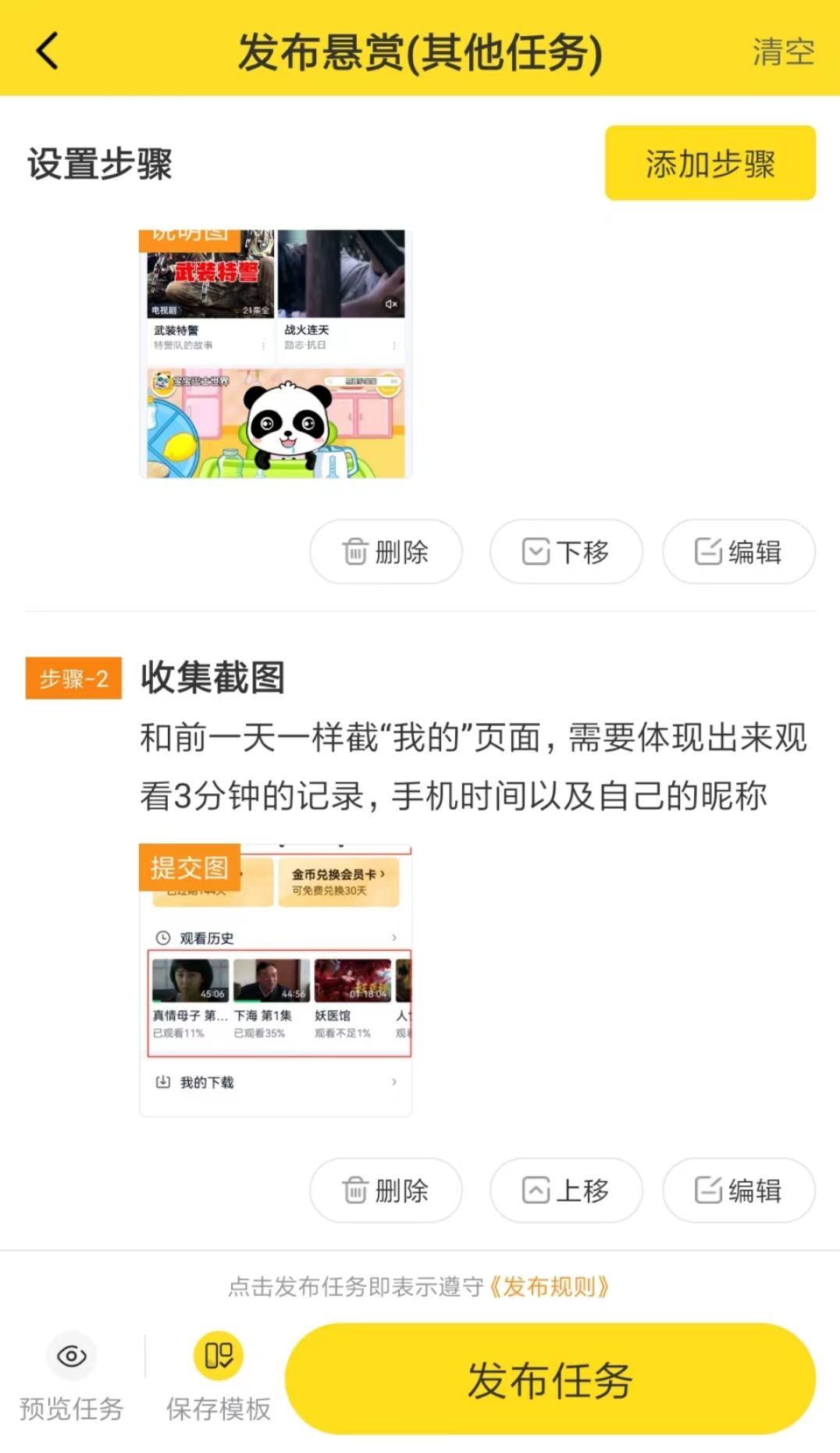The image size is (840, 1453).
Task: Edit 步骤-2 via 编辑 below 提交图
Action: click(x=739, y=1191)
